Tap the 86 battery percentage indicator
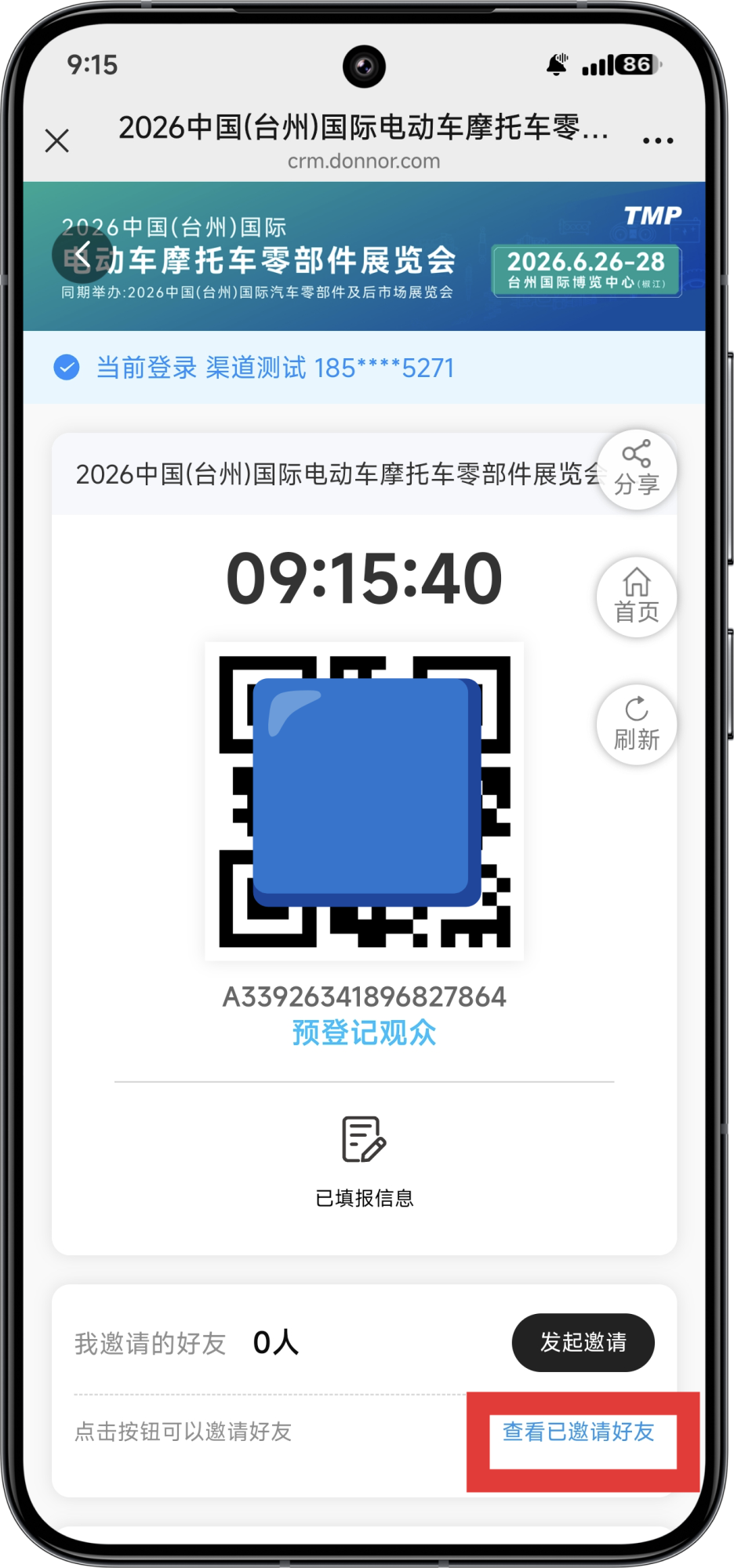 point(638,66)
